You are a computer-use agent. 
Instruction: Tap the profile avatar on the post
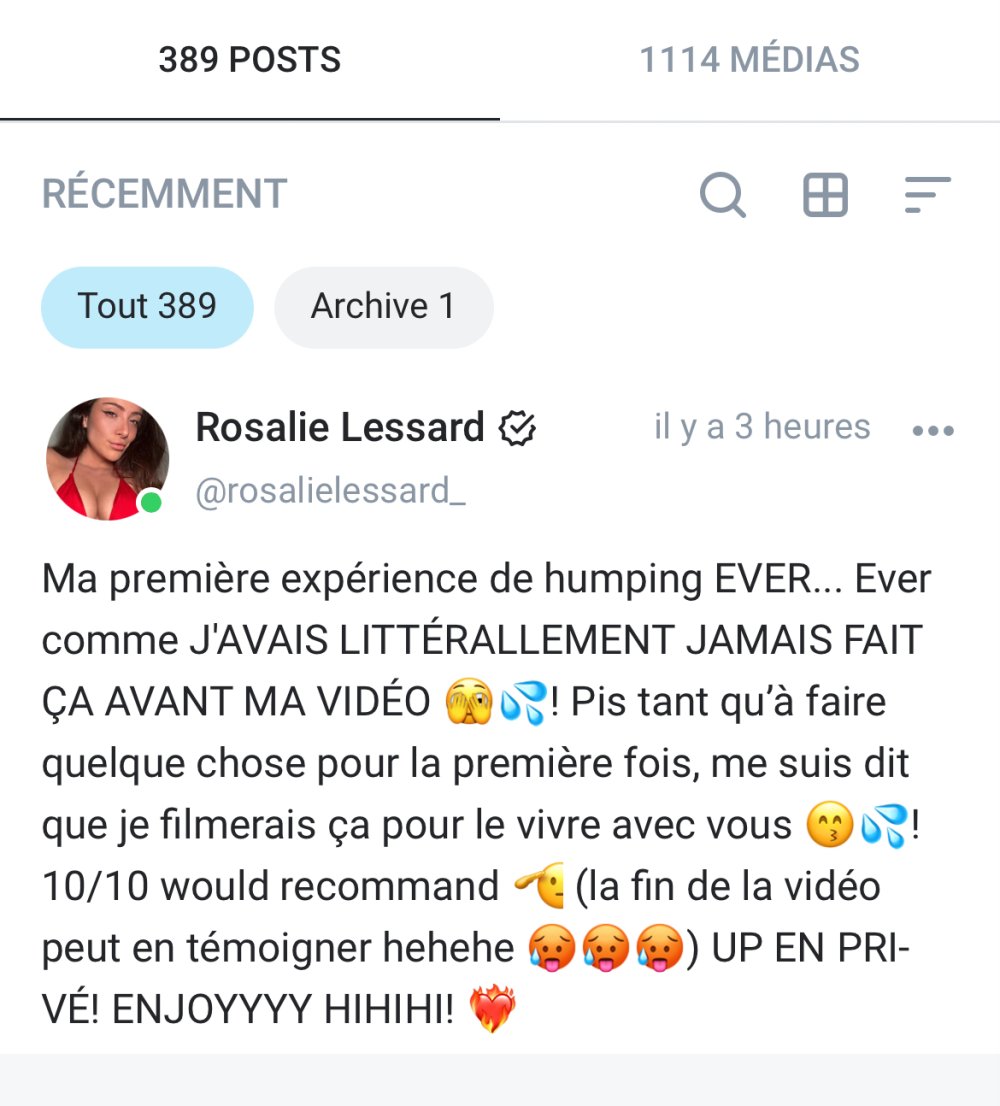pos(108,458)
